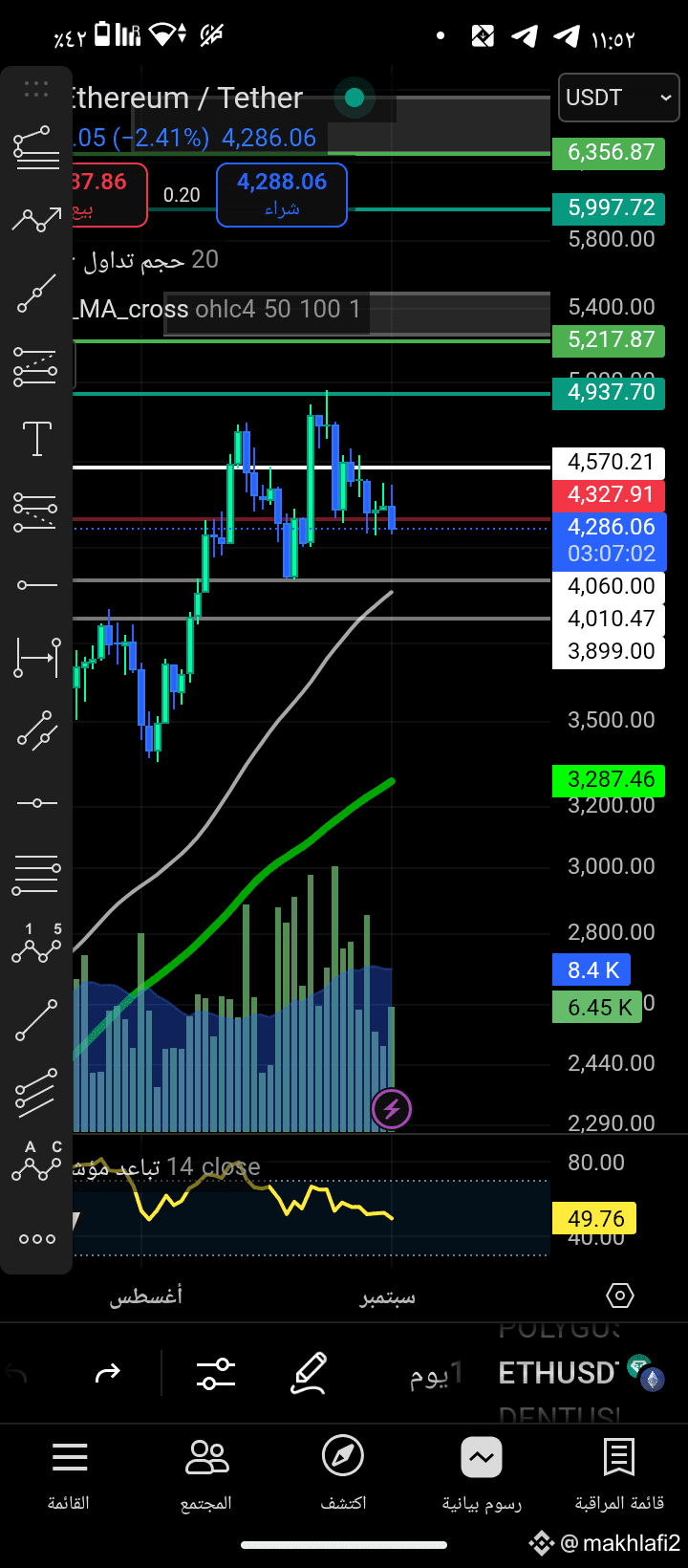The height and width of the screenshot is (1568, 688).
Task: Tap the purple lightning event marker
Action: pos(391,1109)
